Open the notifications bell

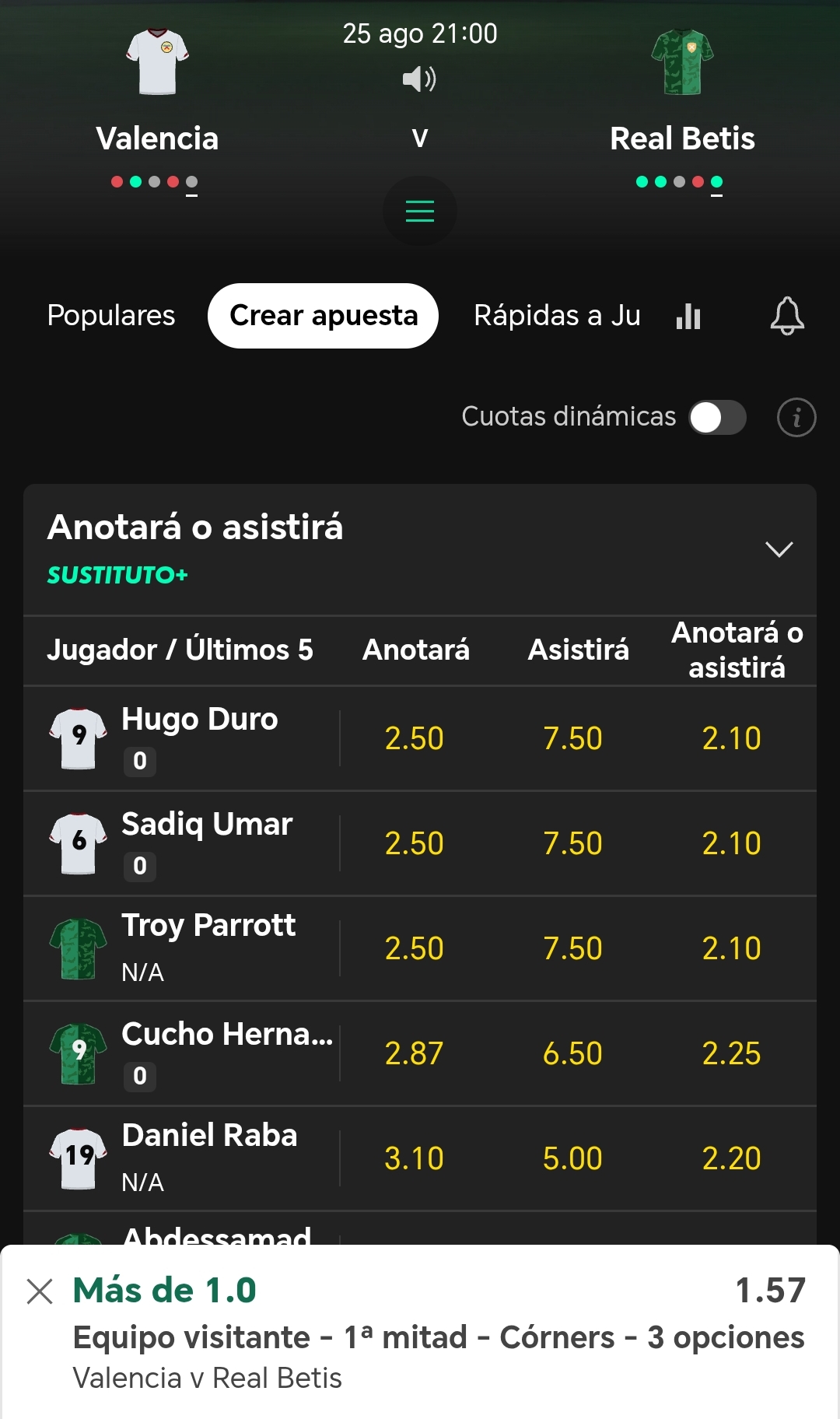(787, 316)
